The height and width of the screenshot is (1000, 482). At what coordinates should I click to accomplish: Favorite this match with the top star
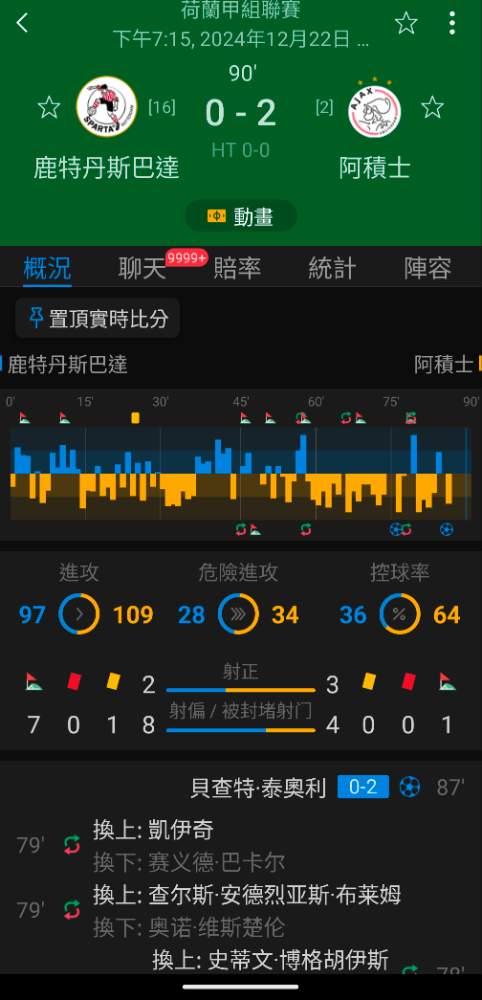coord(405,24)
